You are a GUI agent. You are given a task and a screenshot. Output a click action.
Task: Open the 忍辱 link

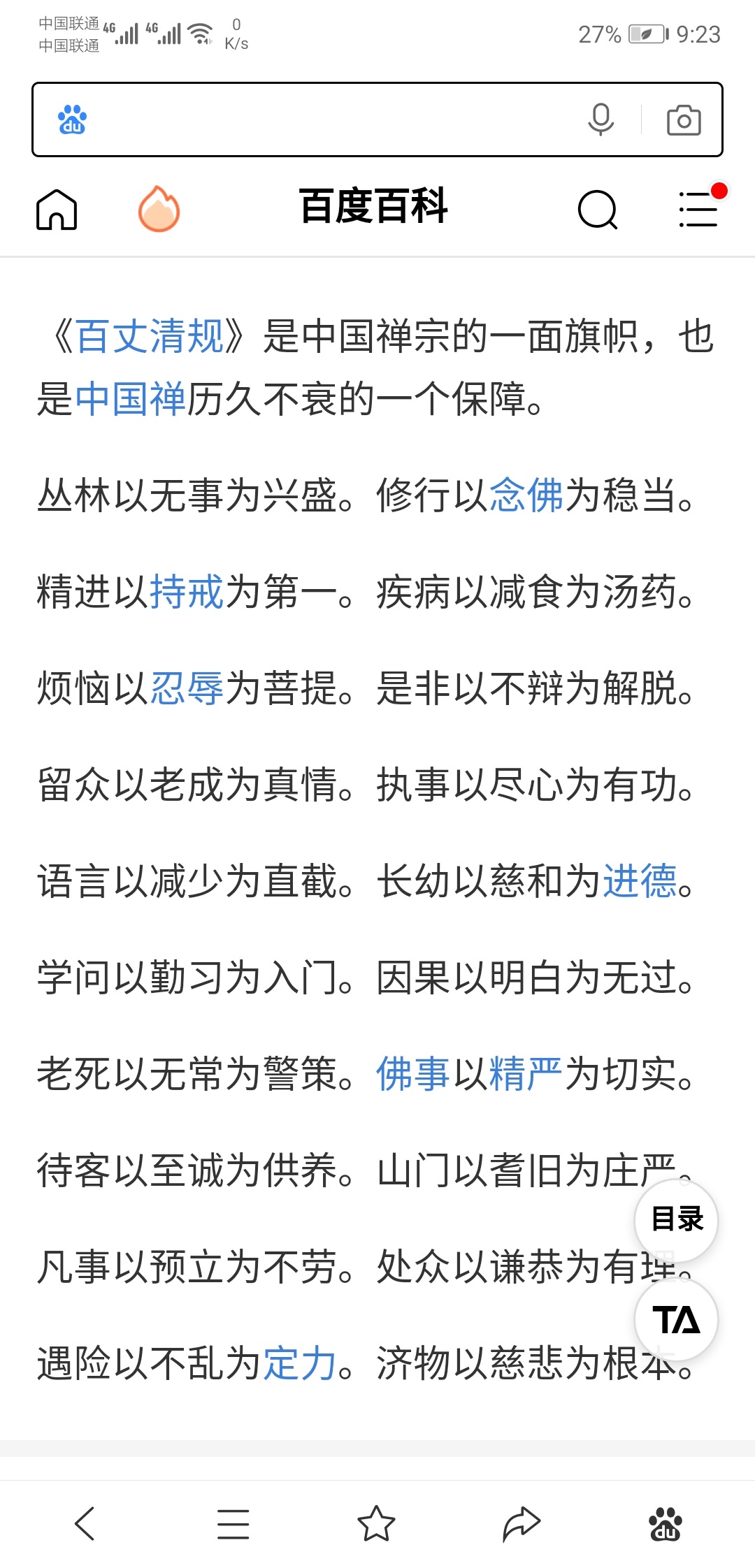tap(187, 688)
